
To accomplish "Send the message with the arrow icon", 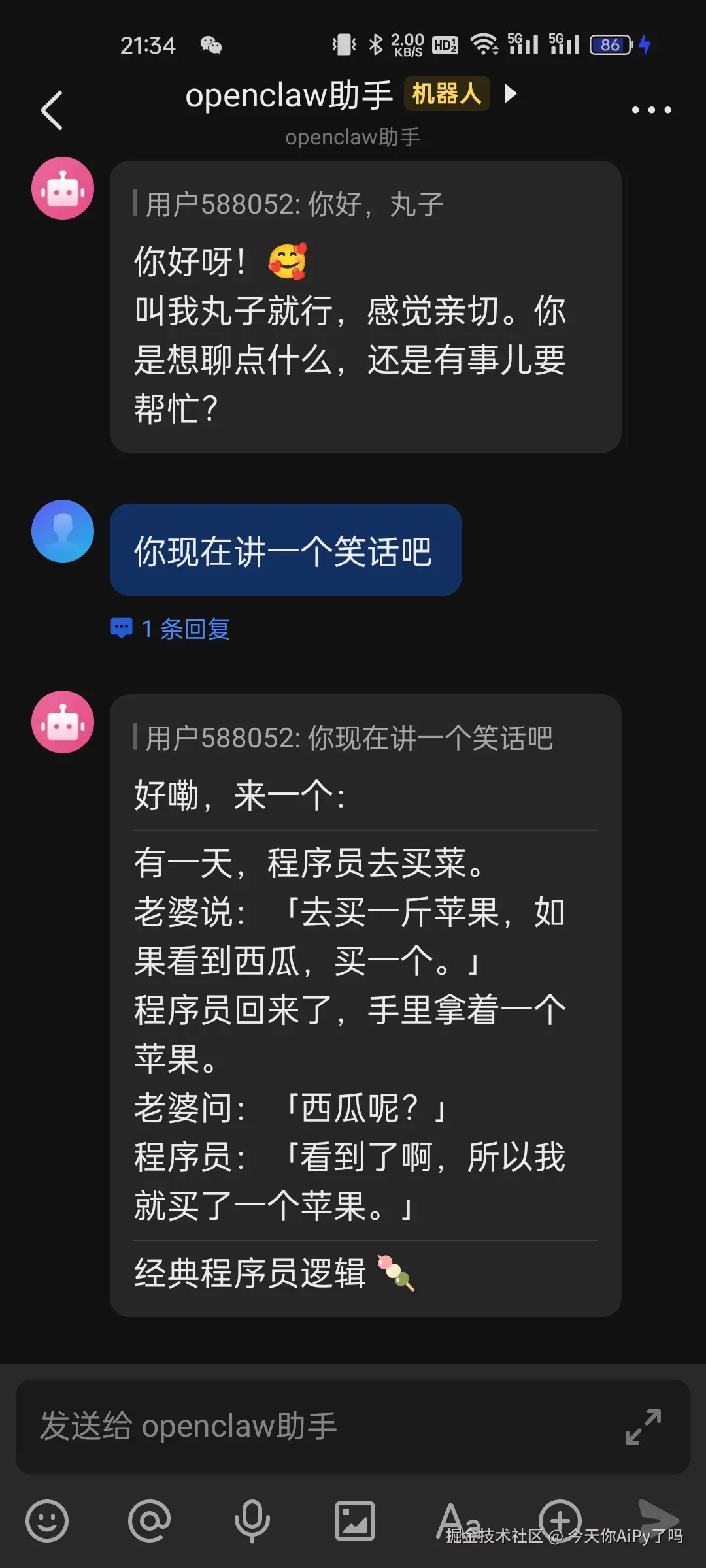I will point(658,1516).
